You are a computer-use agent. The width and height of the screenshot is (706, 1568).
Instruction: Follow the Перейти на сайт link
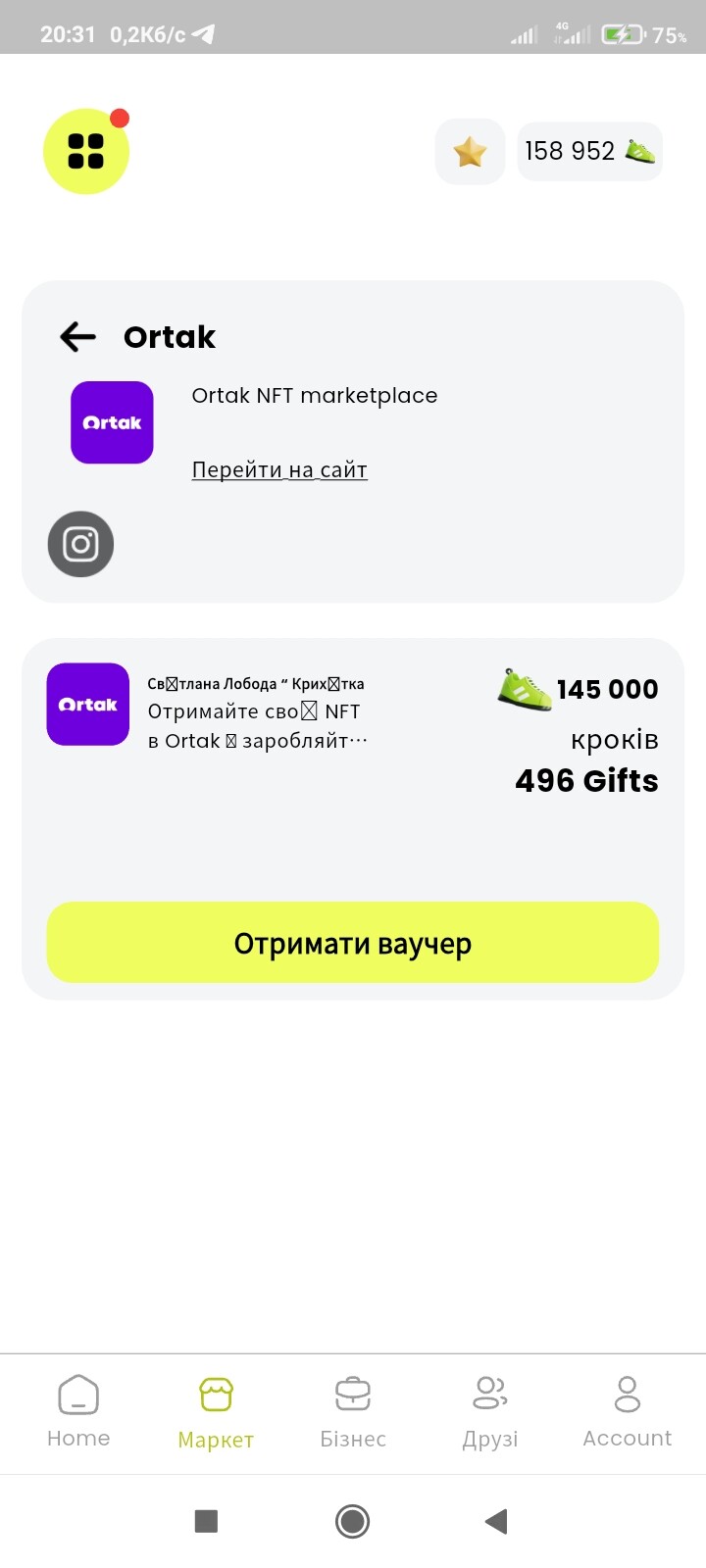(279, 469)
